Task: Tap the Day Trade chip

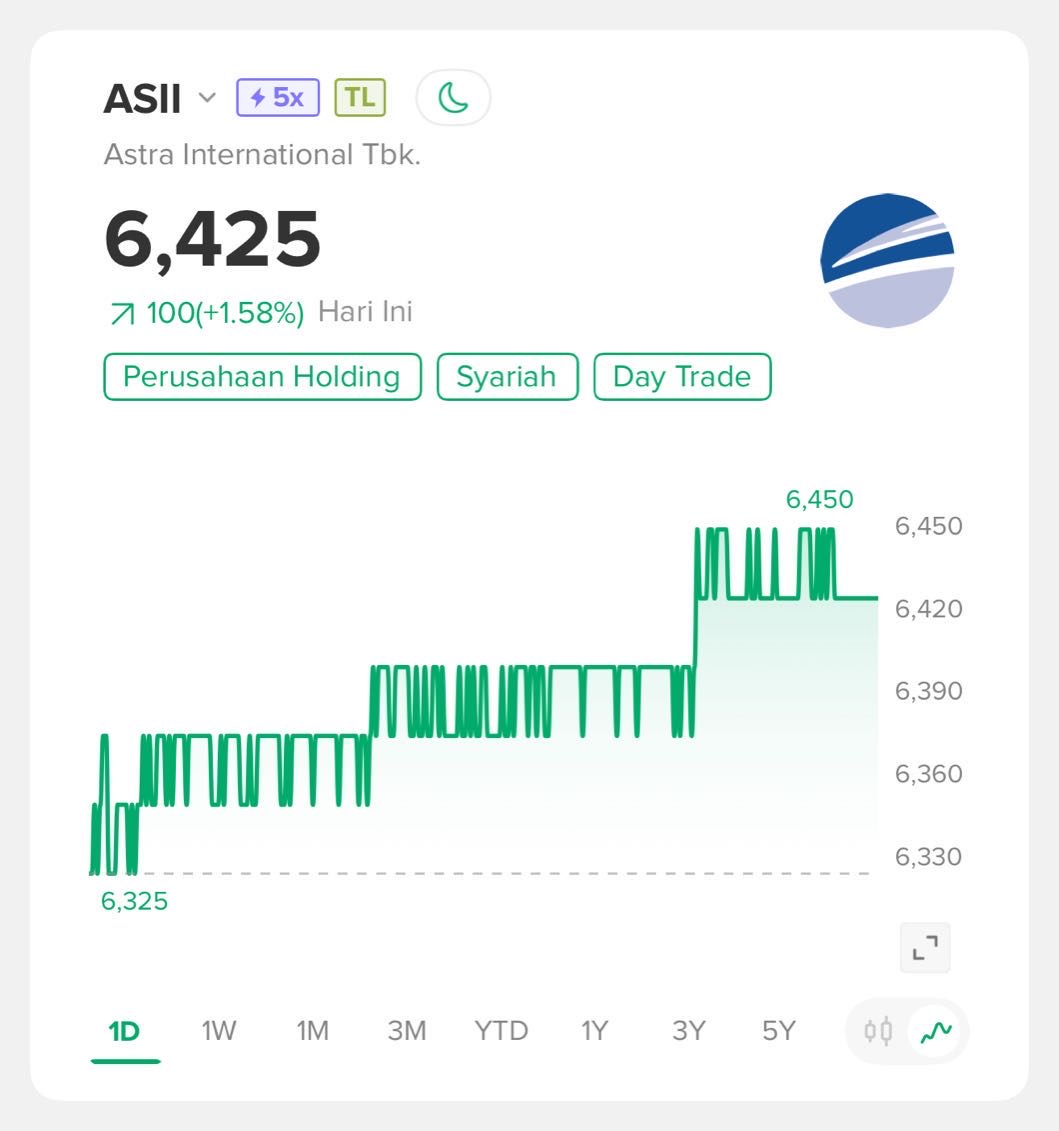Action: coord(682,377)
